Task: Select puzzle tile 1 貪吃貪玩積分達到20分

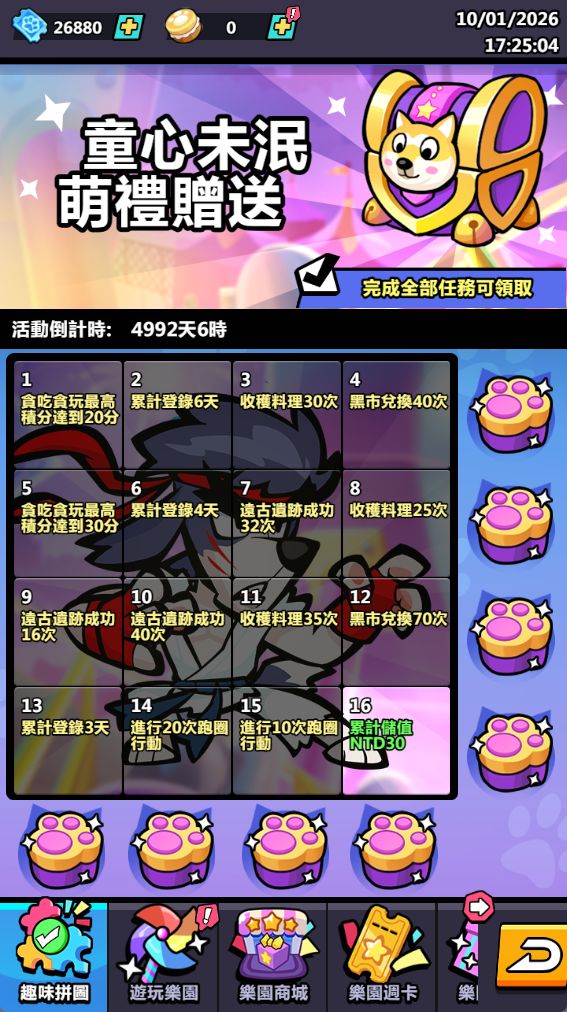Action: click(x=68, y=414)
